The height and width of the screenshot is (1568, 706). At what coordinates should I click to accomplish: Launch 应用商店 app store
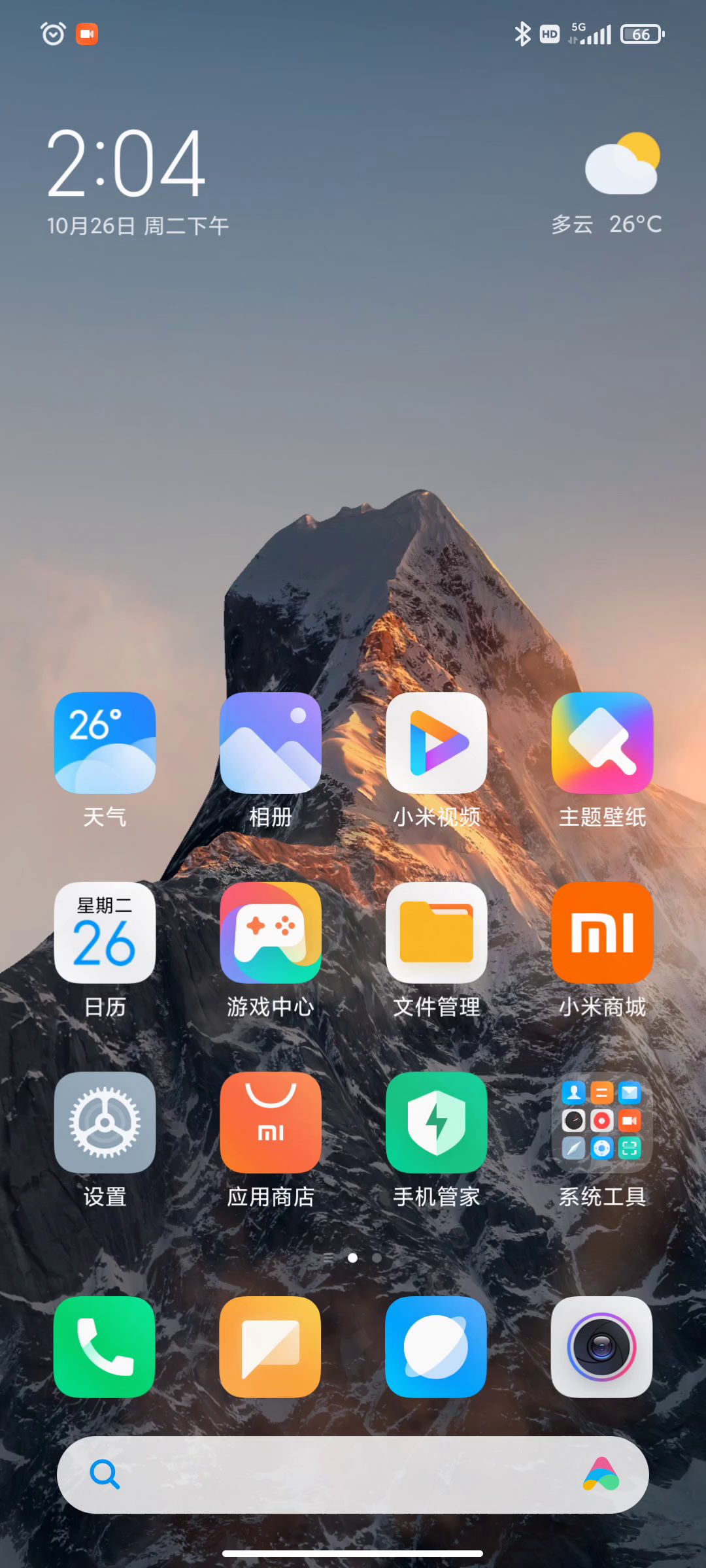(x=271, y=1122)
